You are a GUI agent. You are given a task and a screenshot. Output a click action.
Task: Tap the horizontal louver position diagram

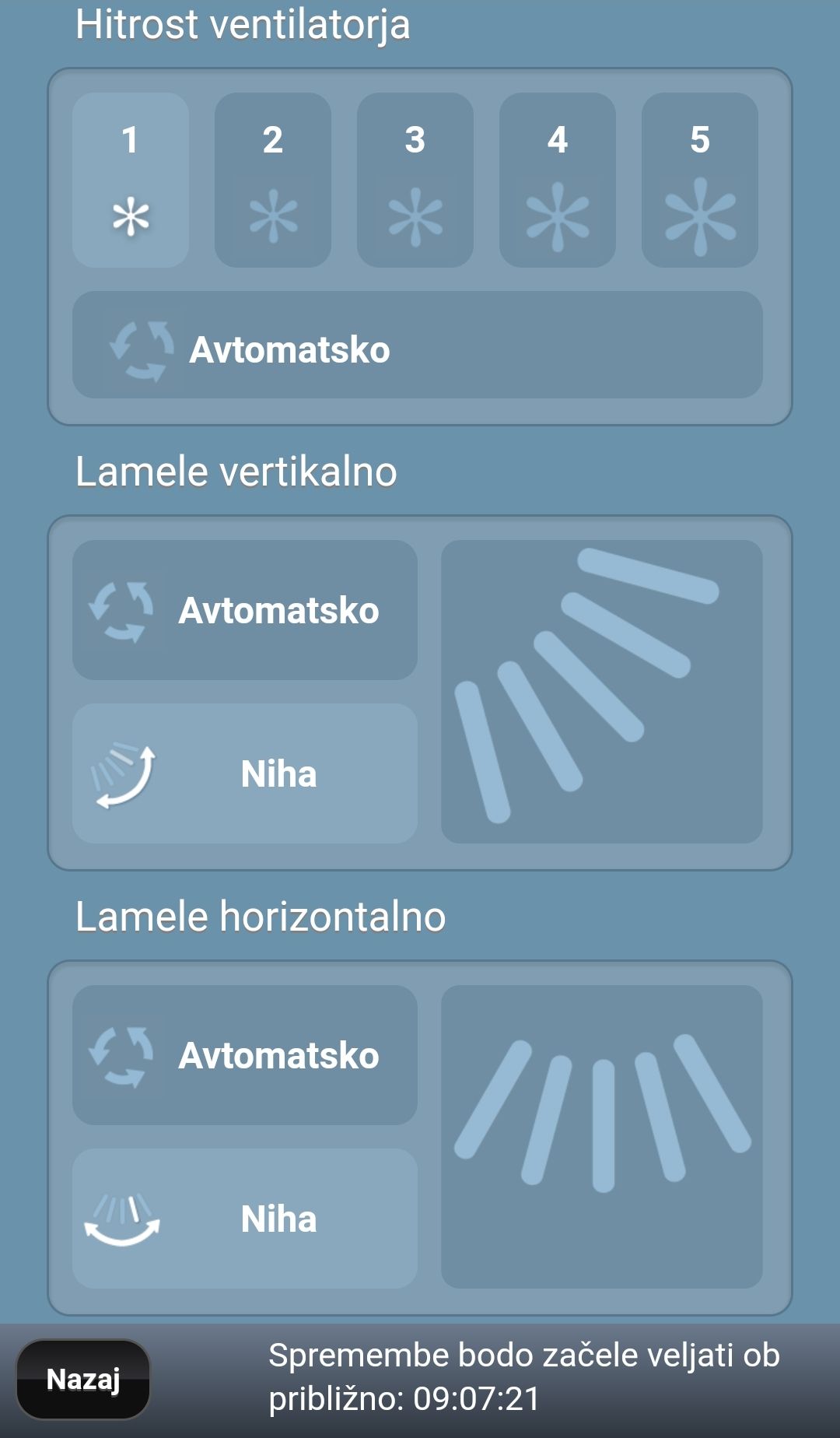coord(601,1137)
